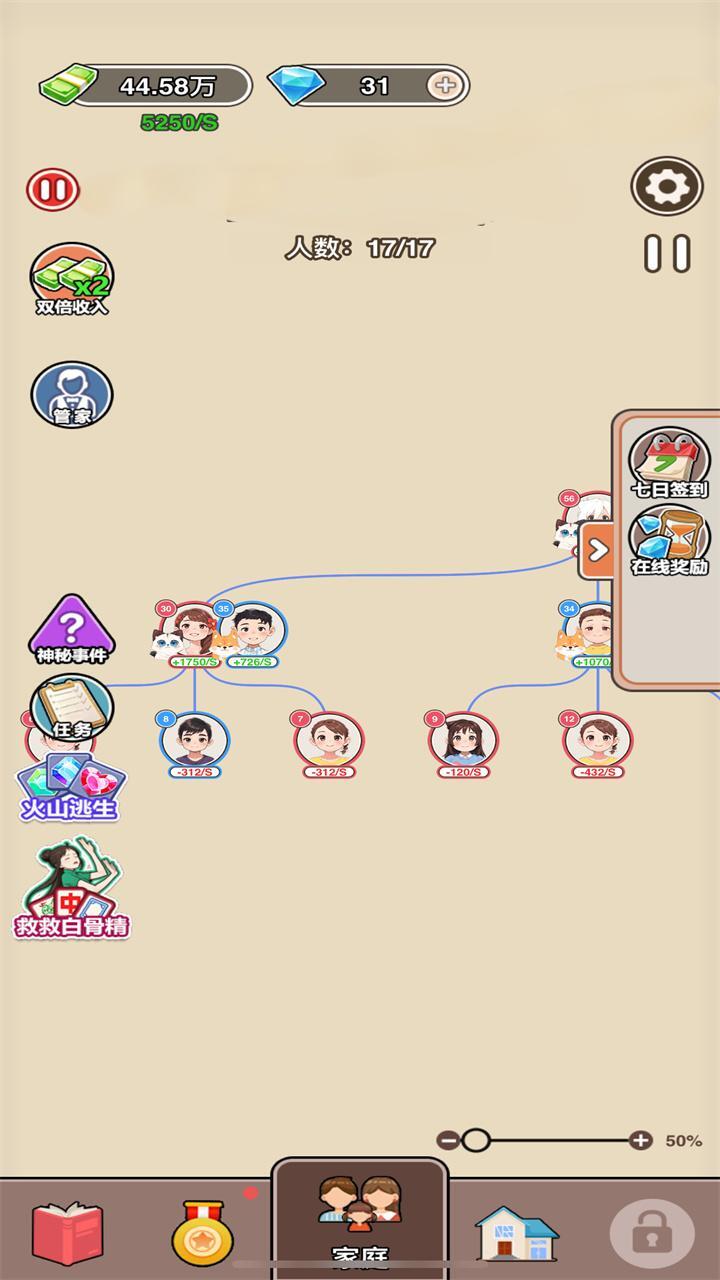The image size is (720, 1280).
Task: Activate 双倍收入 double income
Action: click(x=72, y=278)
